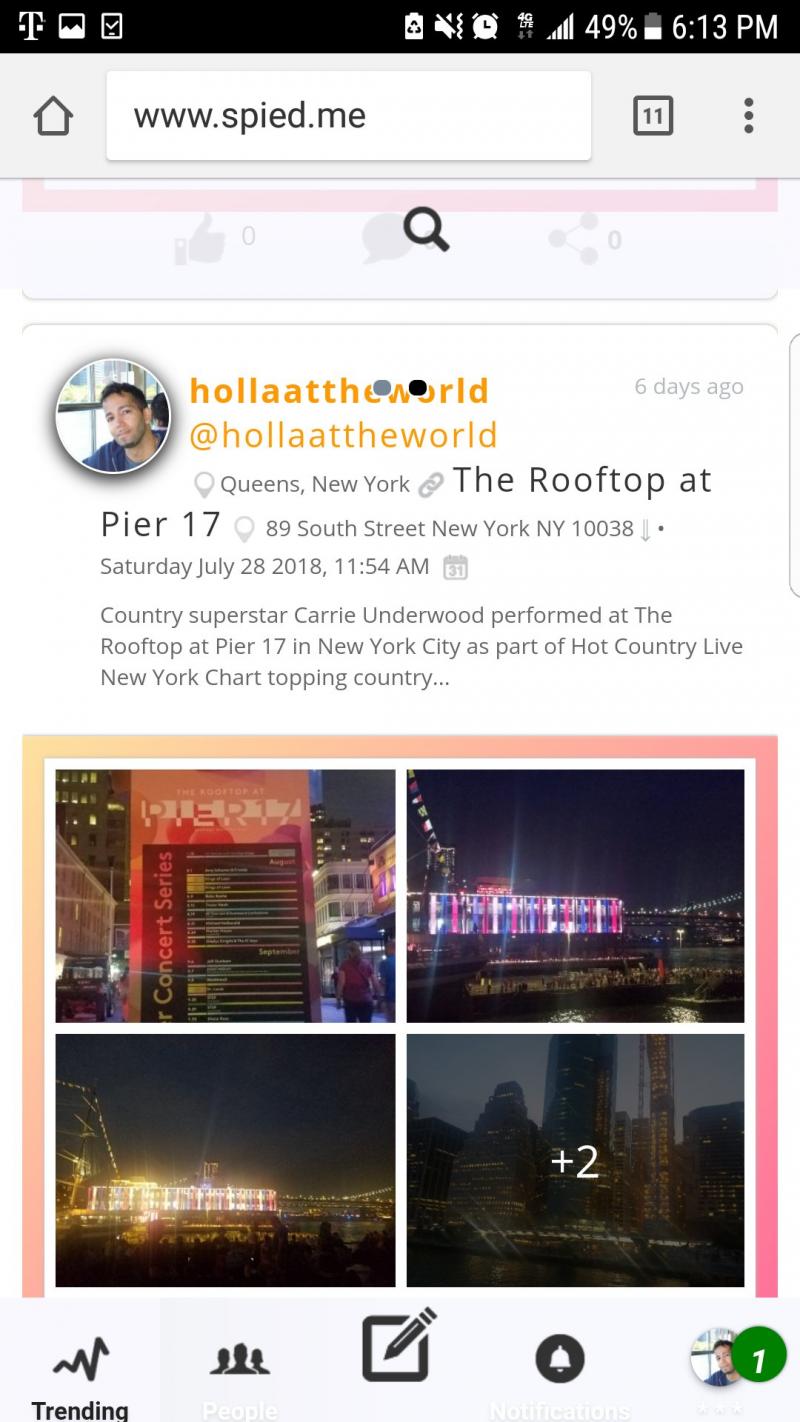Tap the calendar icon beside the date
800x1422 pixels.
click(455, 567)
